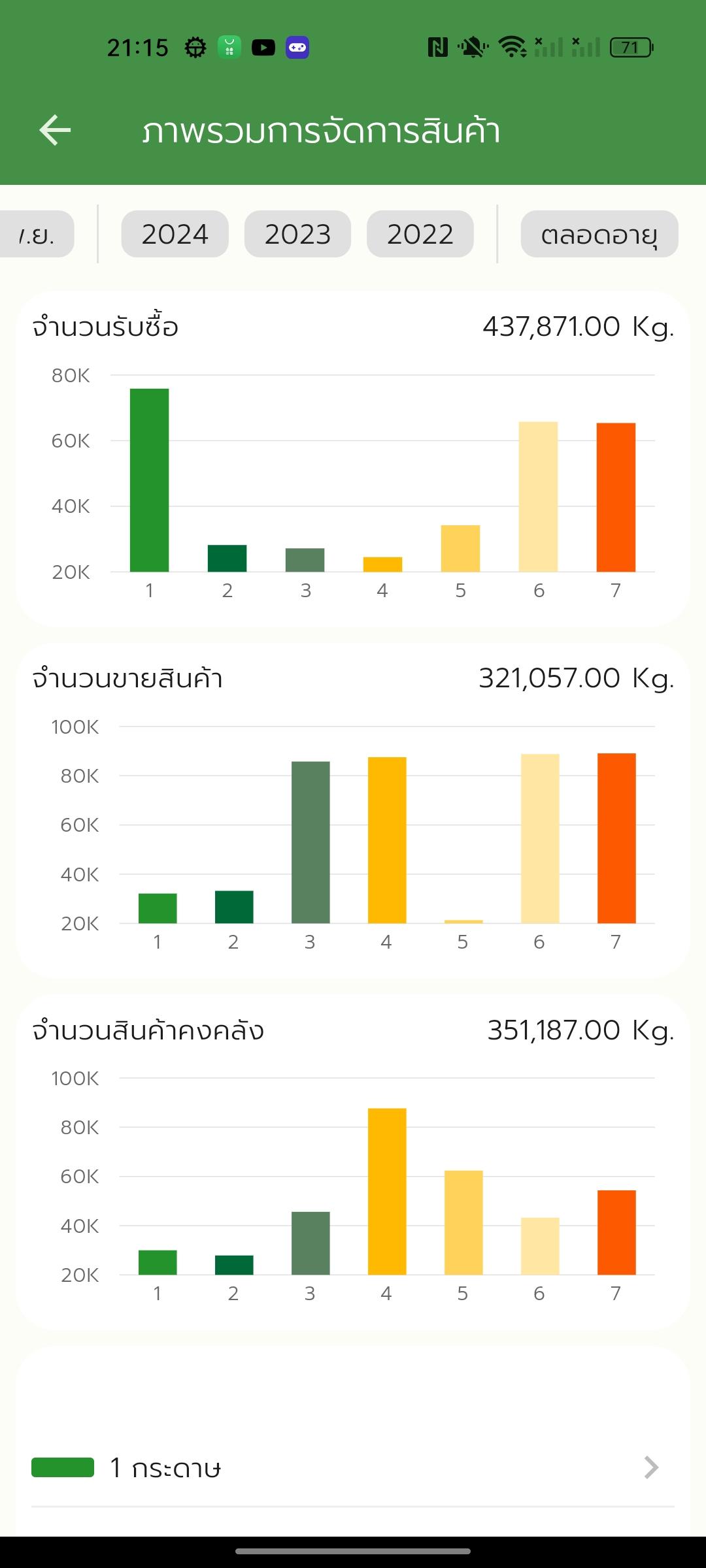Go back using the header arrow
Image resolution: width=706 pixels, height=1568 pixels.
(55, 130)
